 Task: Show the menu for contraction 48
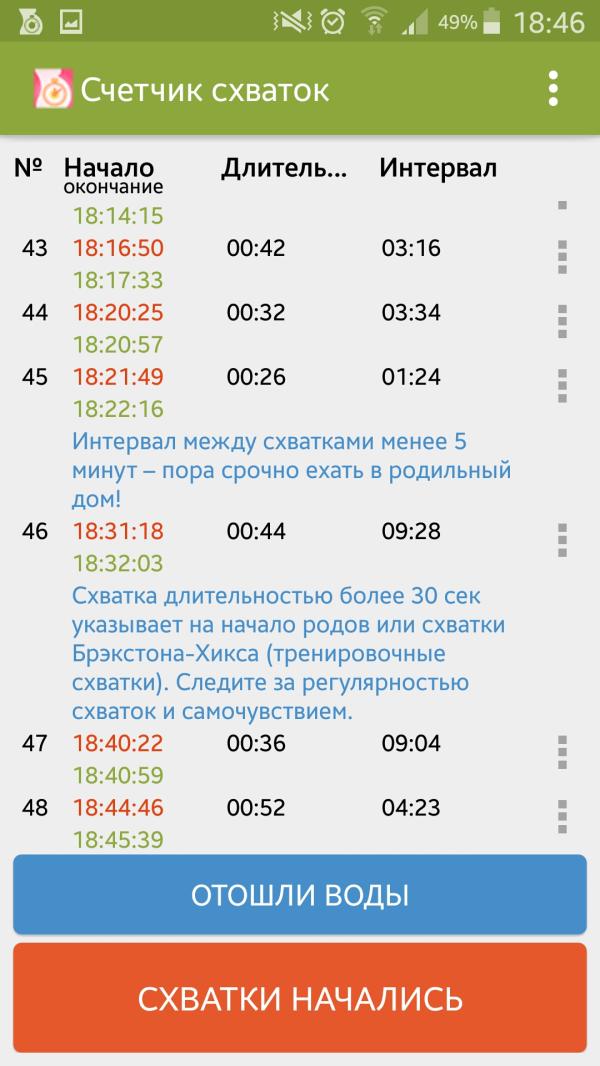coord(562,816)
